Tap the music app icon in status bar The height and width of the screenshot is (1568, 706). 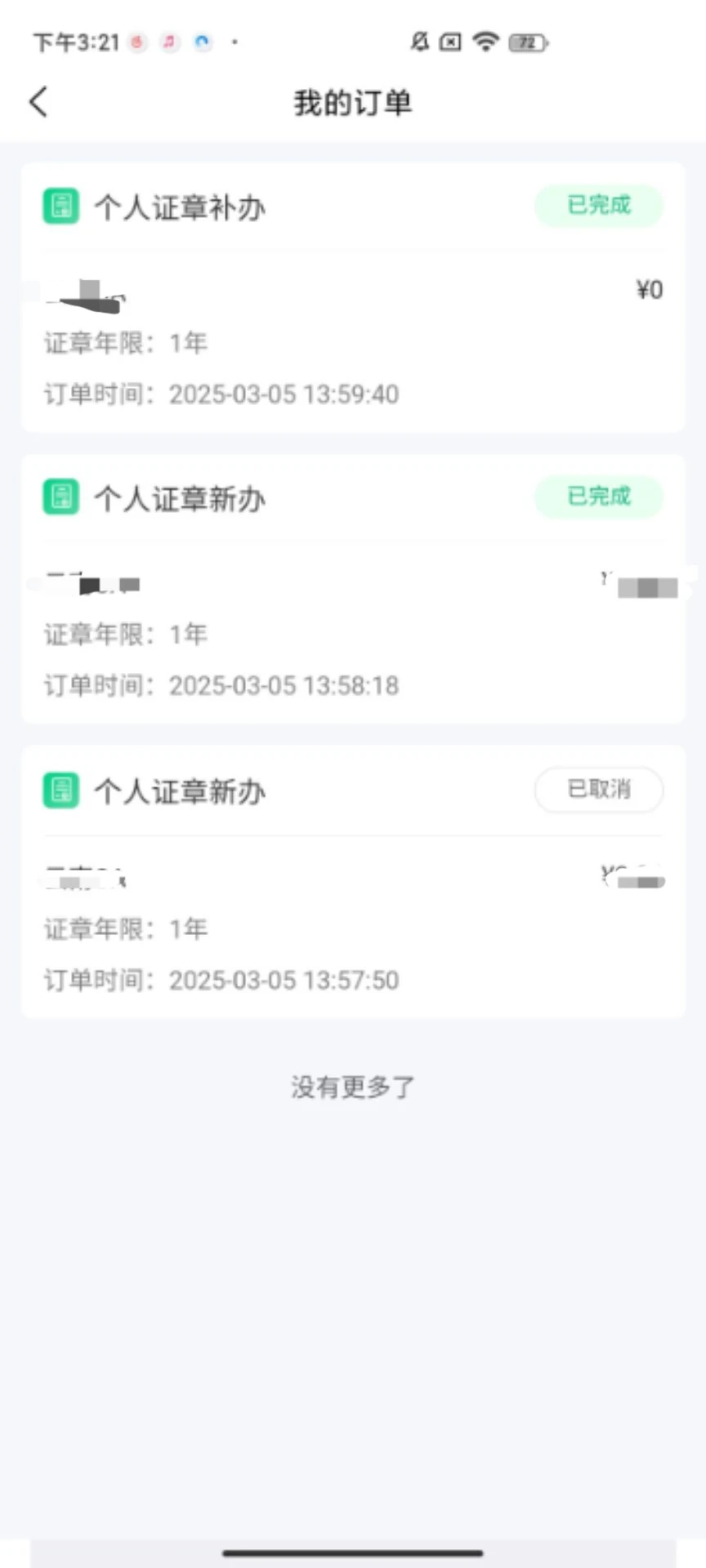pos(168,42)
